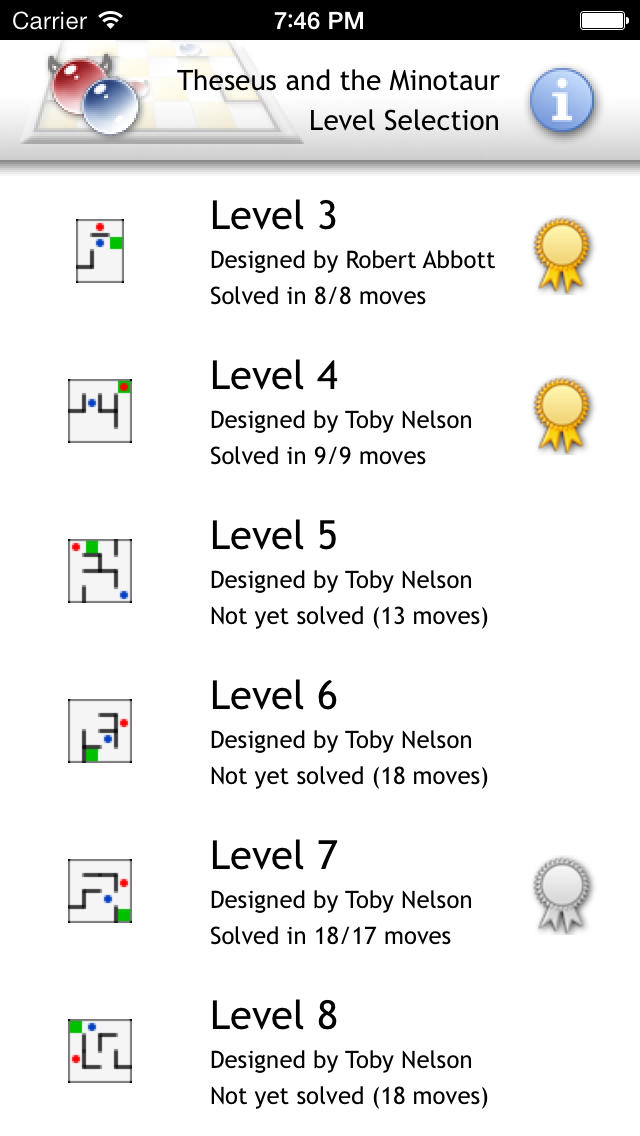Open Level 4 solved in 9/9 moves
The image size is (640, 1136).
point(320,411)
